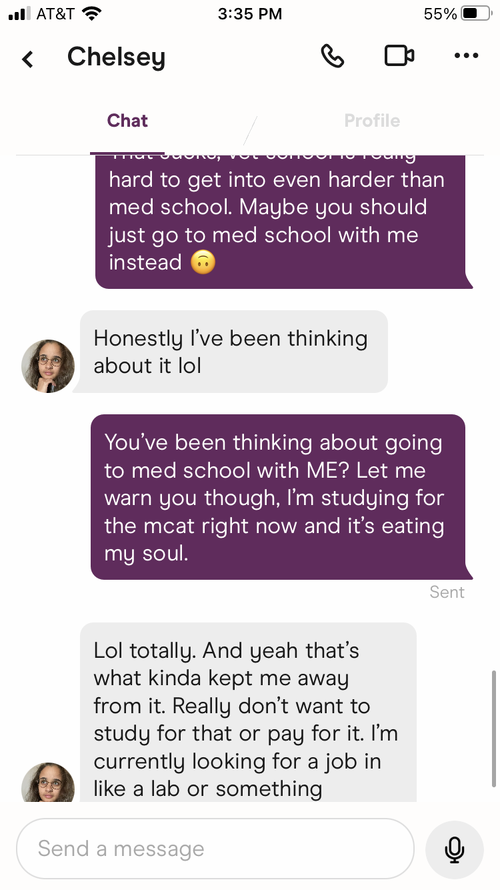
Task: Start a voice call with Chelsey
Action: point(333,56)
